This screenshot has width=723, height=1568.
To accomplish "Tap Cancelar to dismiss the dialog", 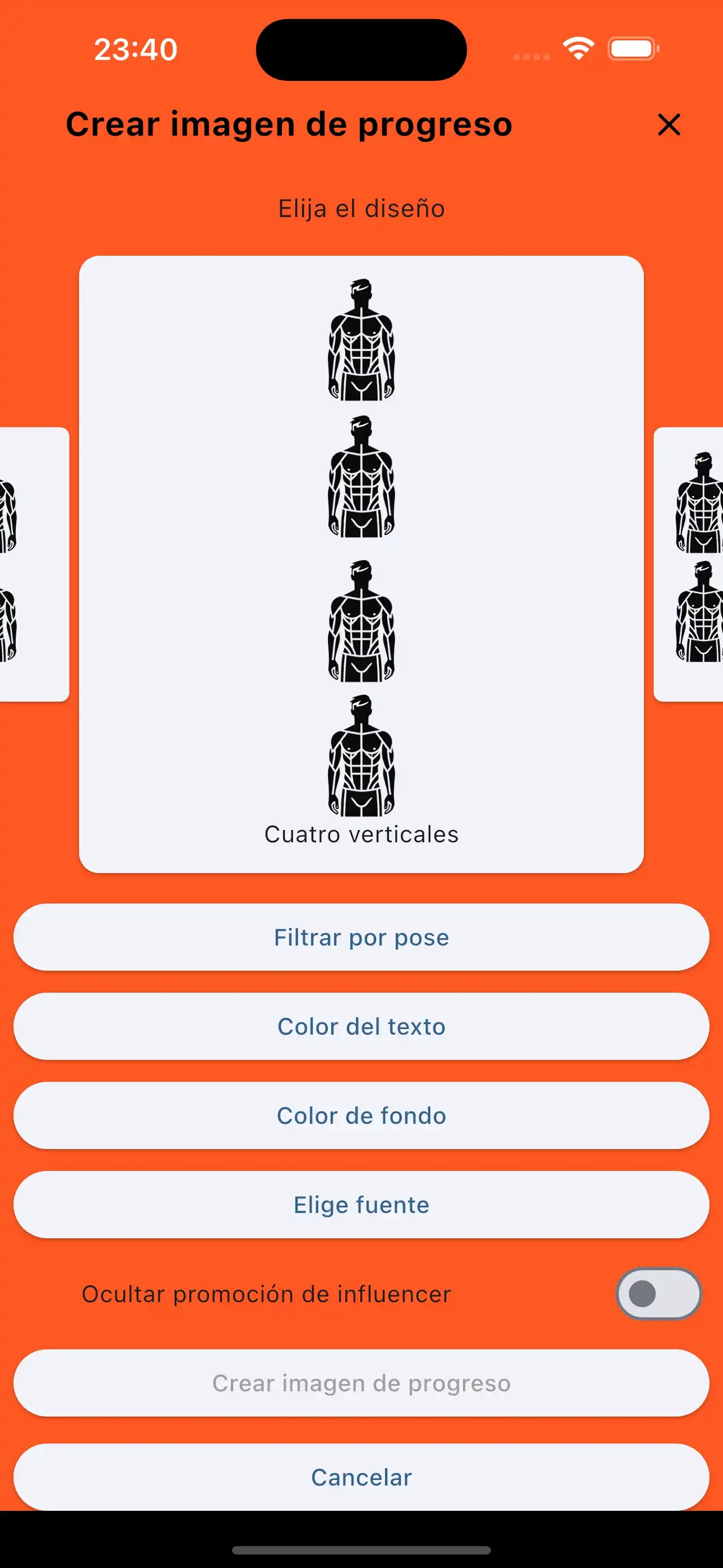I will tap(361, 1477).
